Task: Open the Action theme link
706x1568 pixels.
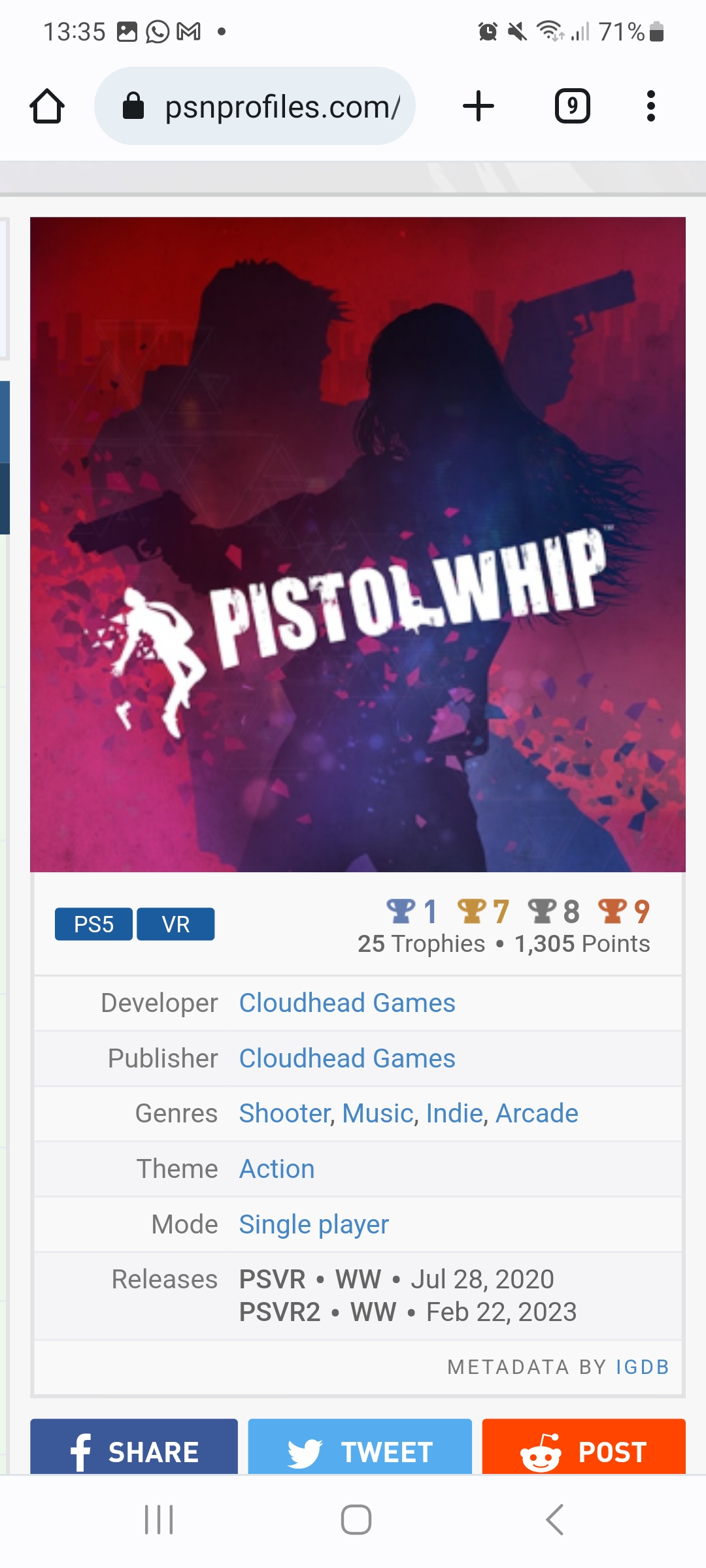Action: [277, 1169]
